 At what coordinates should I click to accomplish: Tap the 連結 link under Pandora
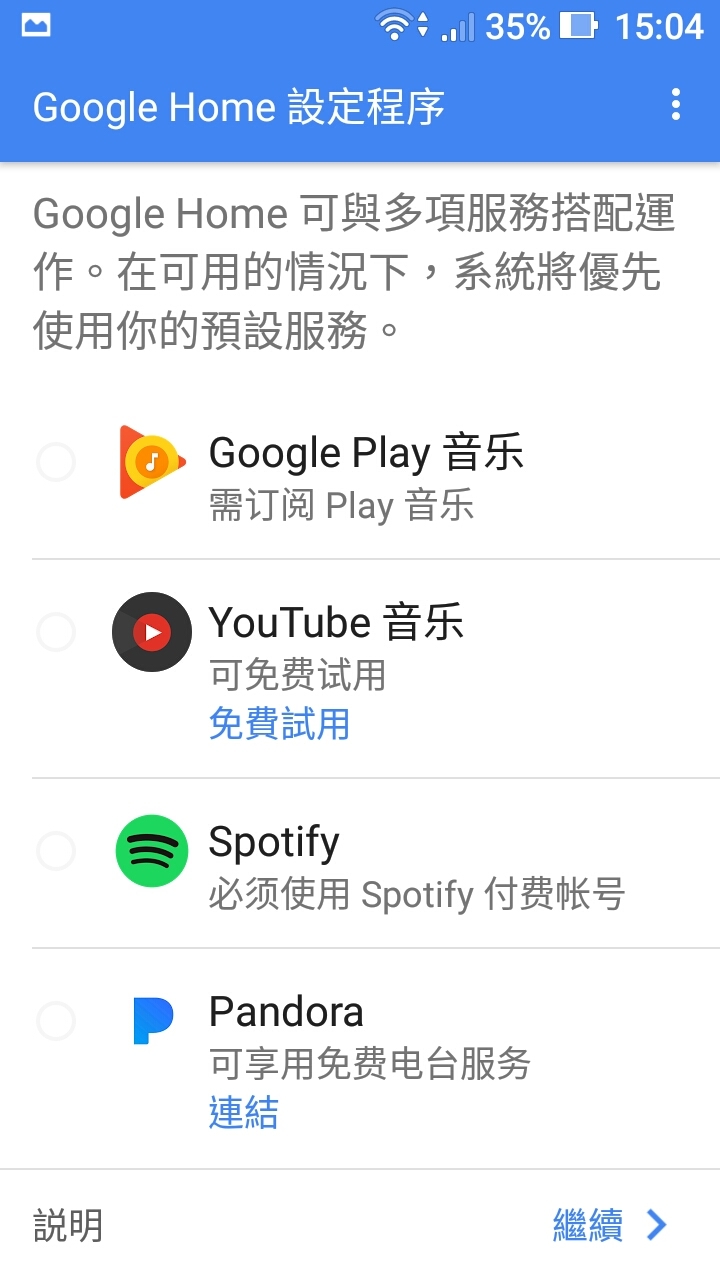tap(244, 1112)
